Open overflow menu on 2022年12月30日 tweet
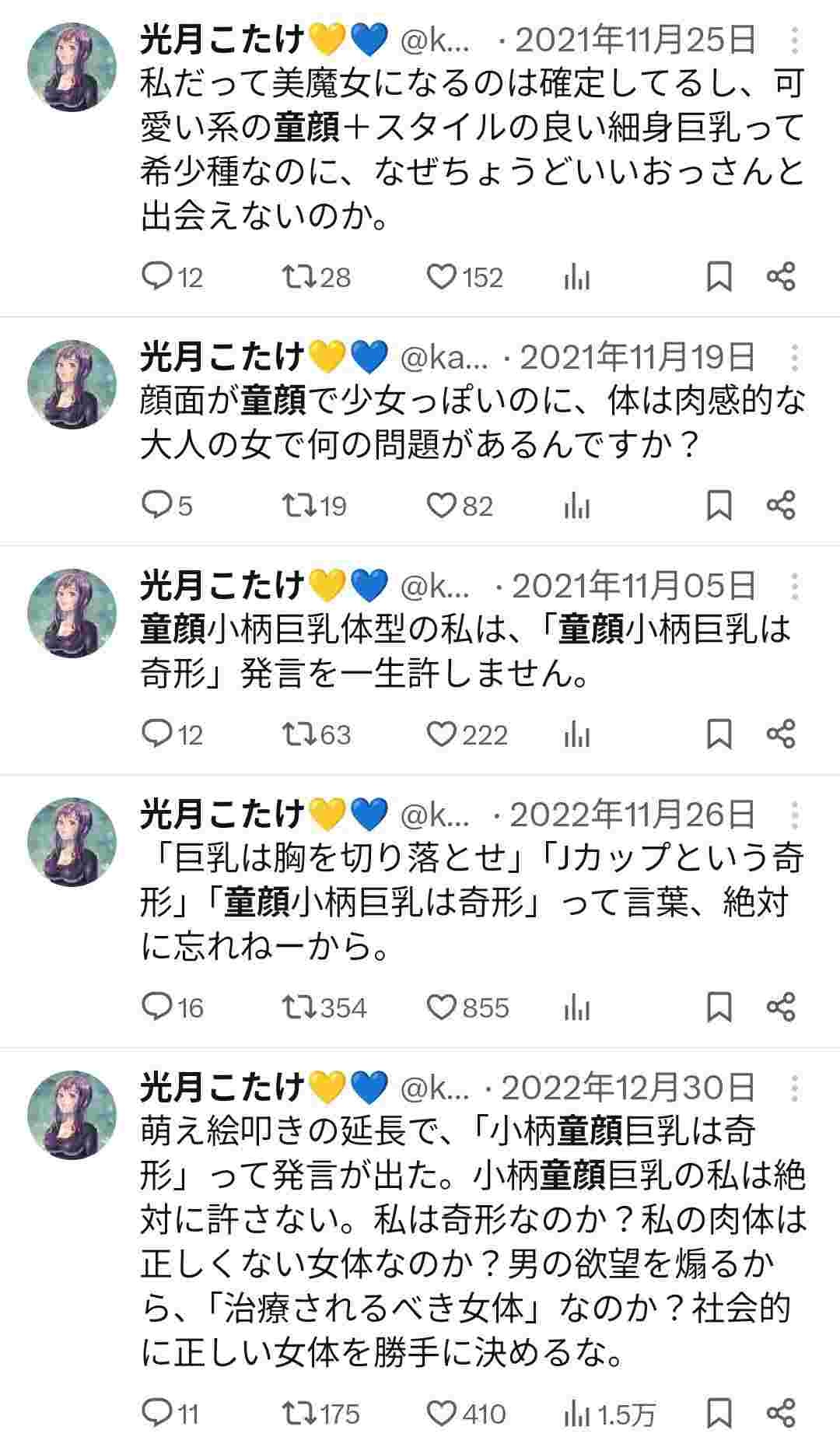 point(794,1088)
